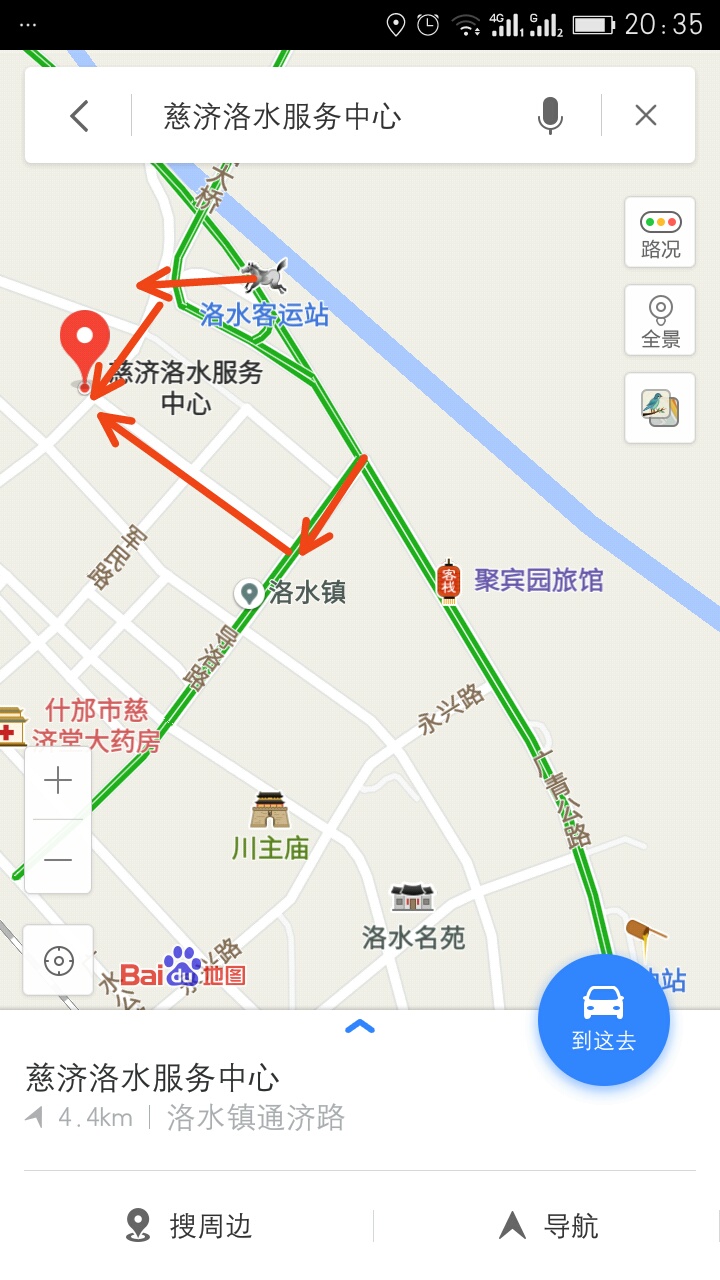
Task: Clear the search with the X button
Action: click(646, 116)
